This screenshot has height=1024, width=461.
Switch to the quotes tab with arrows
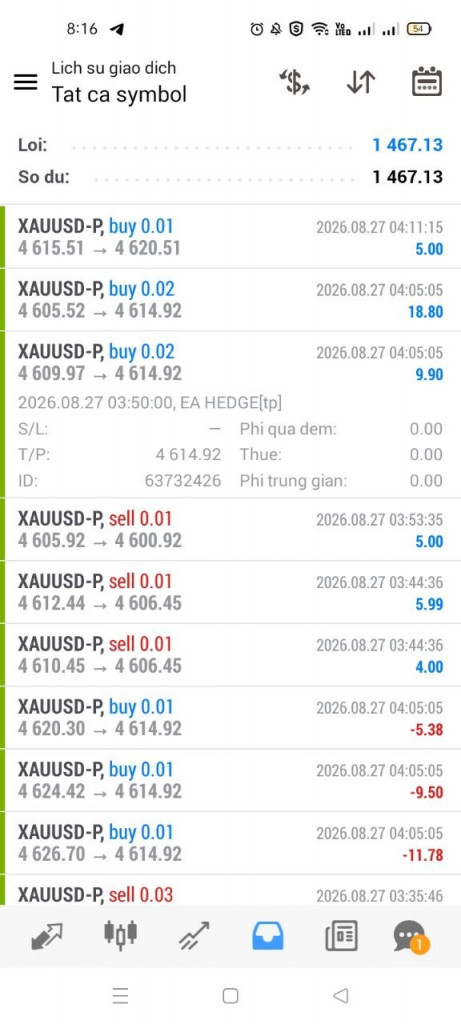[x=47, y=936]
